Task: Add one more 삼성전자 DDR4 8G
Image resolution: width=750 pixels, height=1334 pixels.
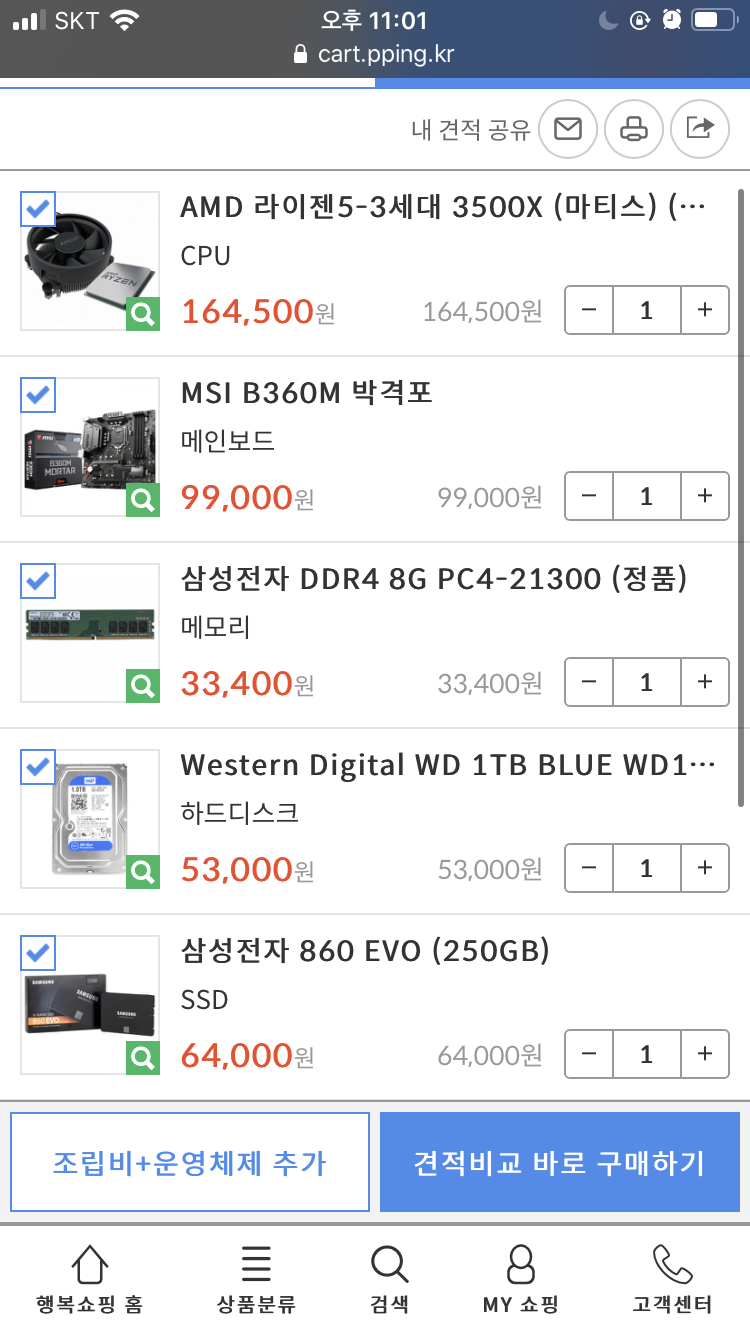Action: tap(705, 682)
